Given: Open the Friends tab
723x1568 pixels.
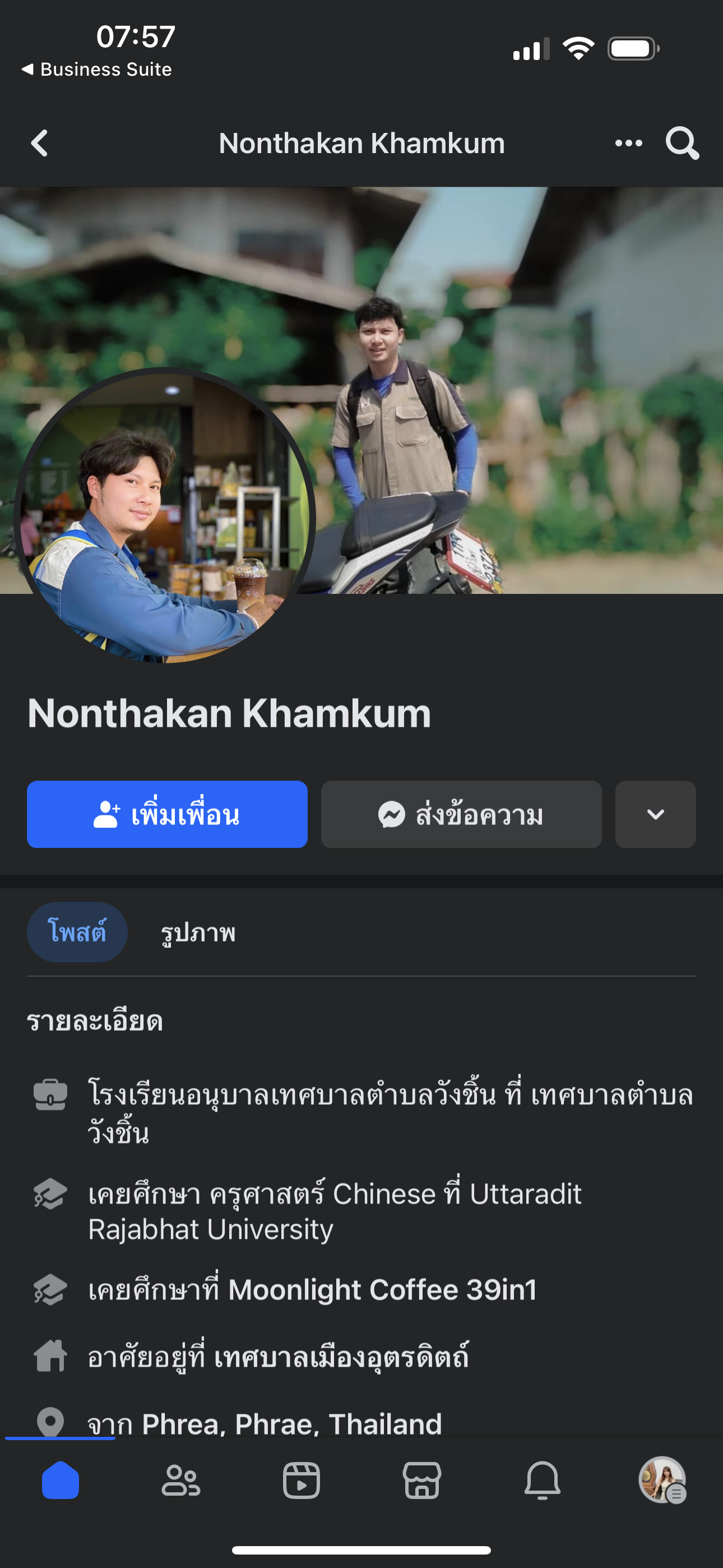Looking at the screenshot, I should [180, 1481].
